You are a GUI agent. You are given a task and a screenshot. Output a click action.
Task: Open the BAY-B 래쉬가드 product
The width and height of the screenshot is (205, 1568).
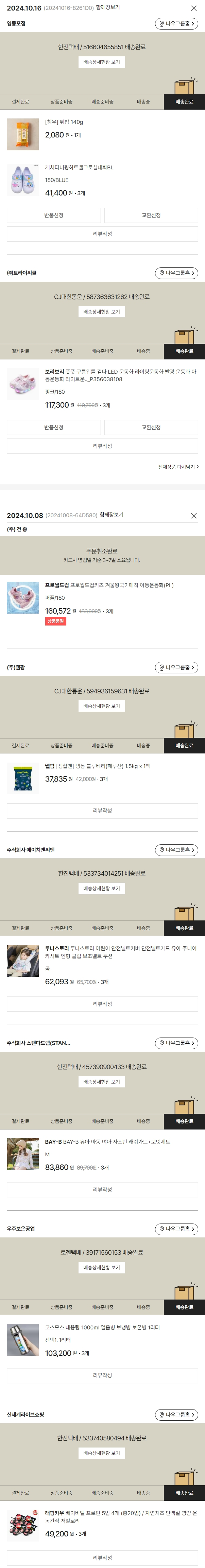tap(107, 1142)
